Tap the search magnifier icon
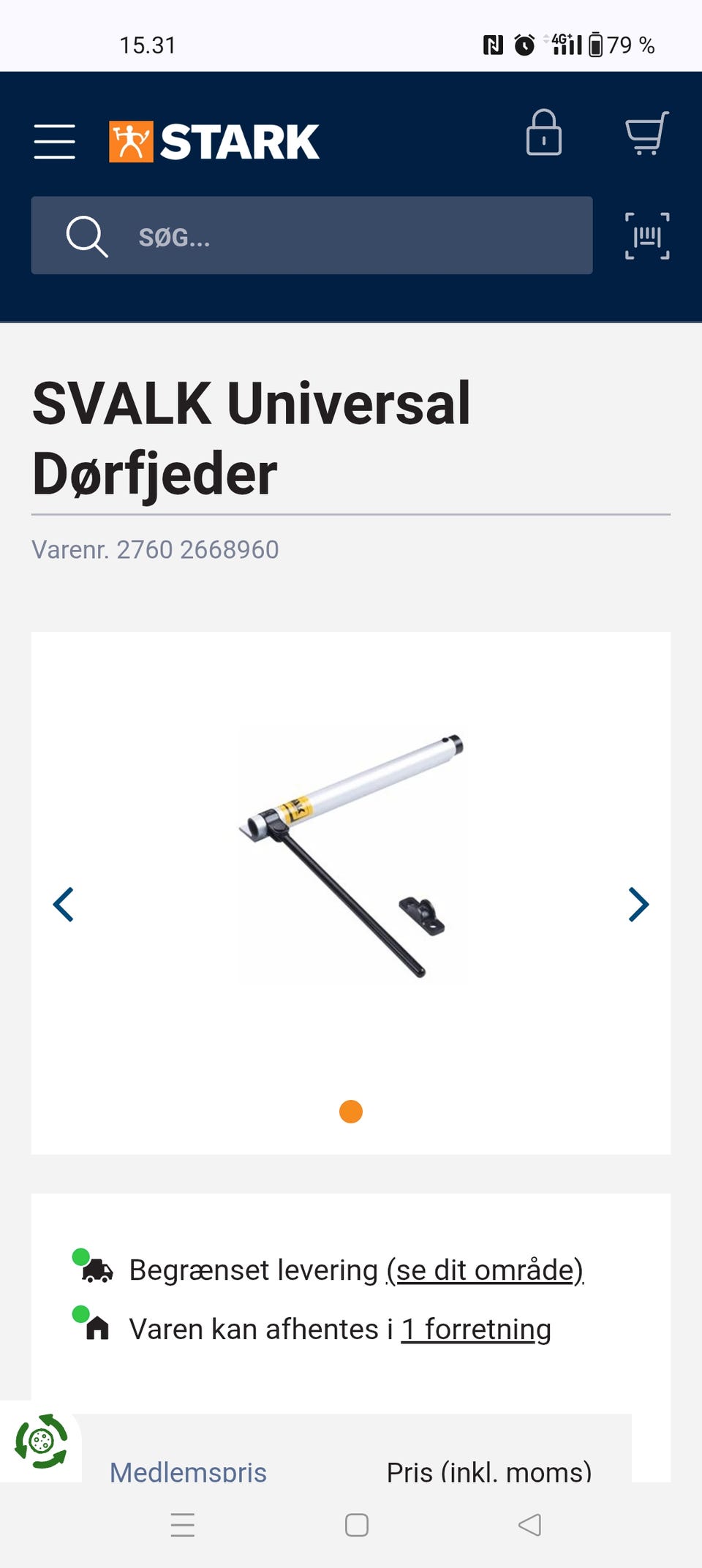Viewport: 702px width, 1568px height. pos(87,235)
